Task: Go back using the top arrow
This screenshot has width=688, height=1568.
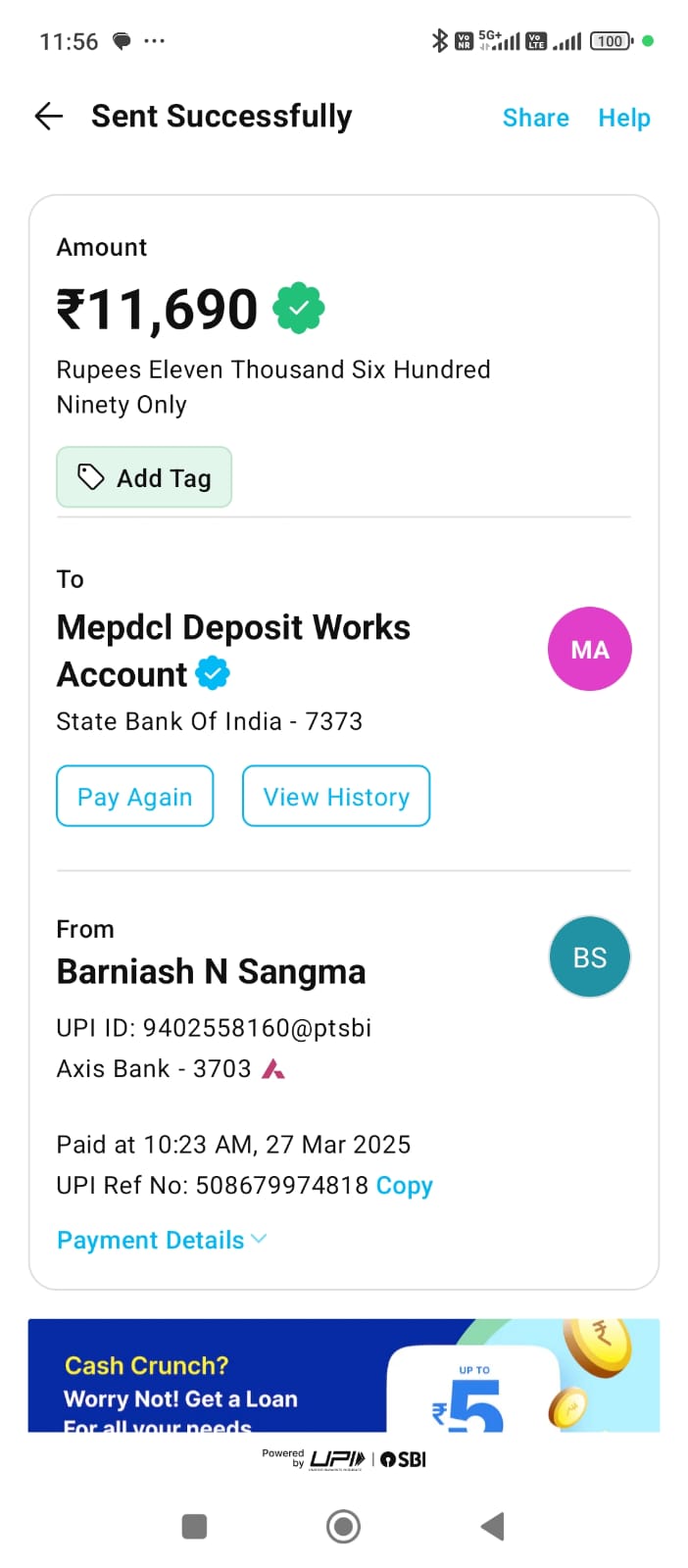Action: 48,117
